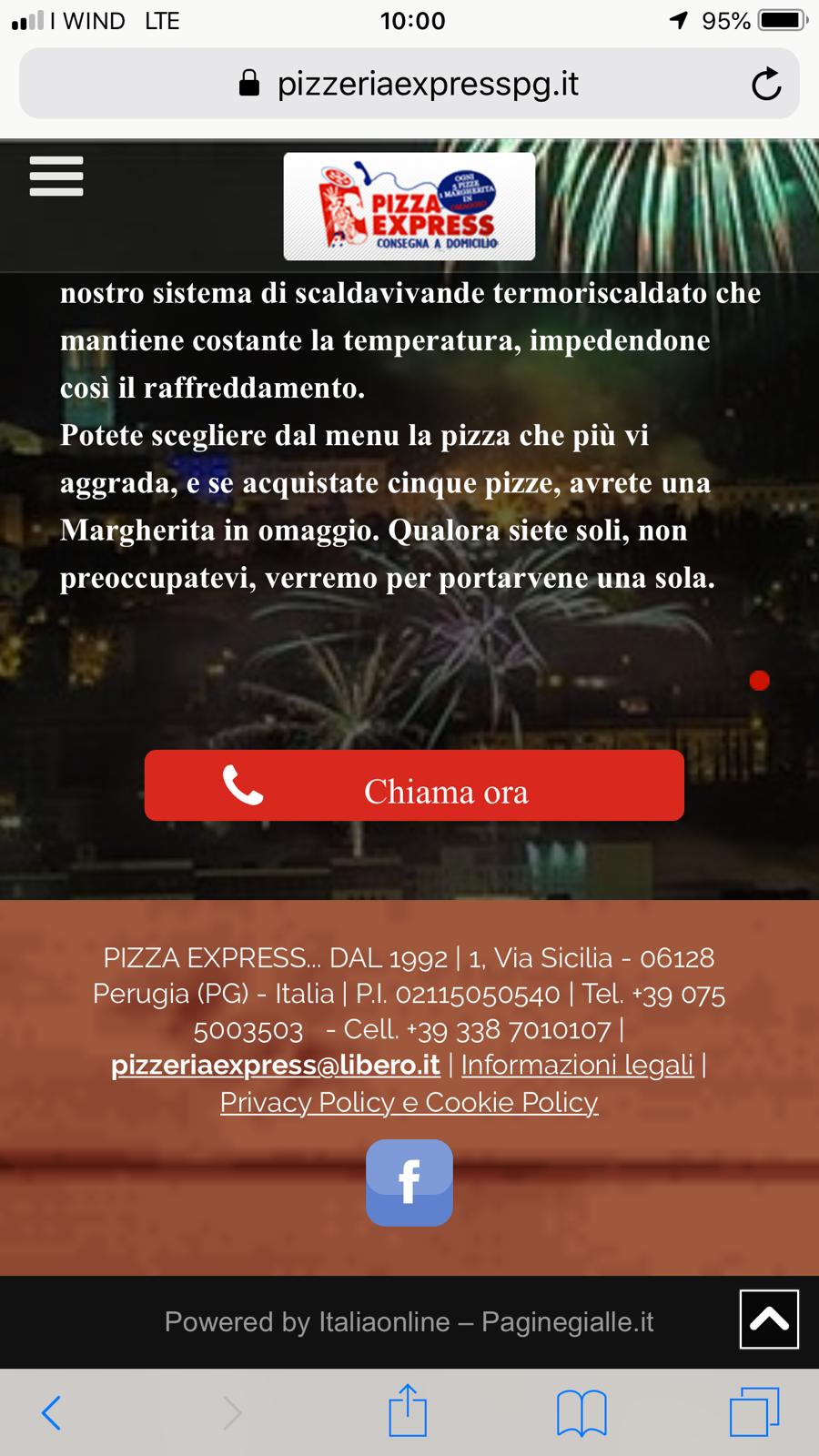
Task: Tap the address bar showing pizzeriaexpresspg.it
Action: tap(409, 84)
